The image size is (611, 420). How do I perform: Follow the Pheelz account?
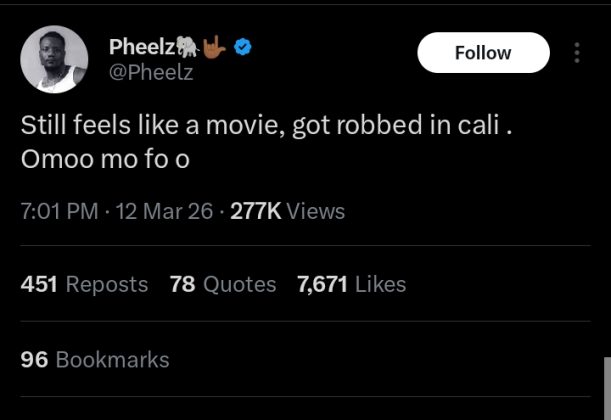pos(483,53)
